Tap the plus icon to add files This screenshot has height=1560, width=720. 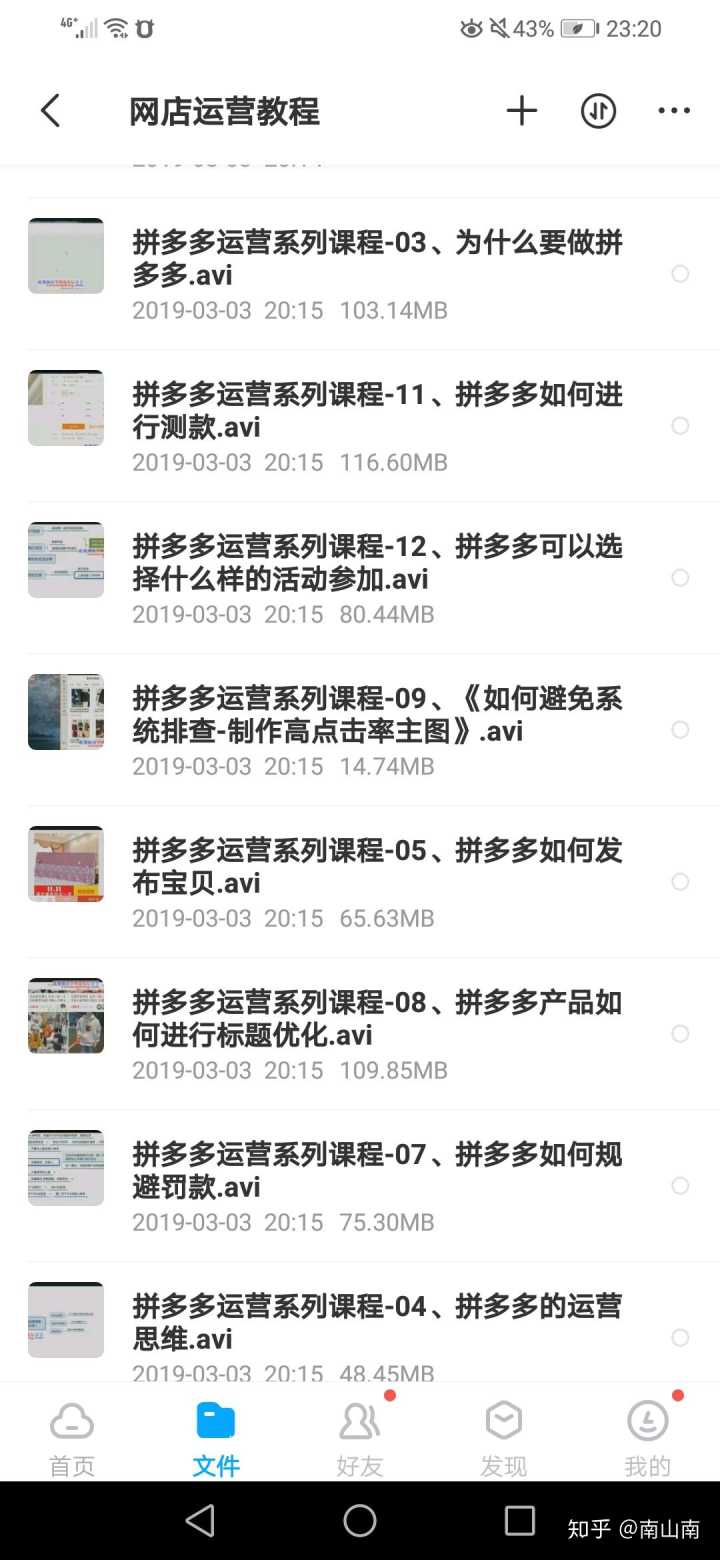coord(521,111)
